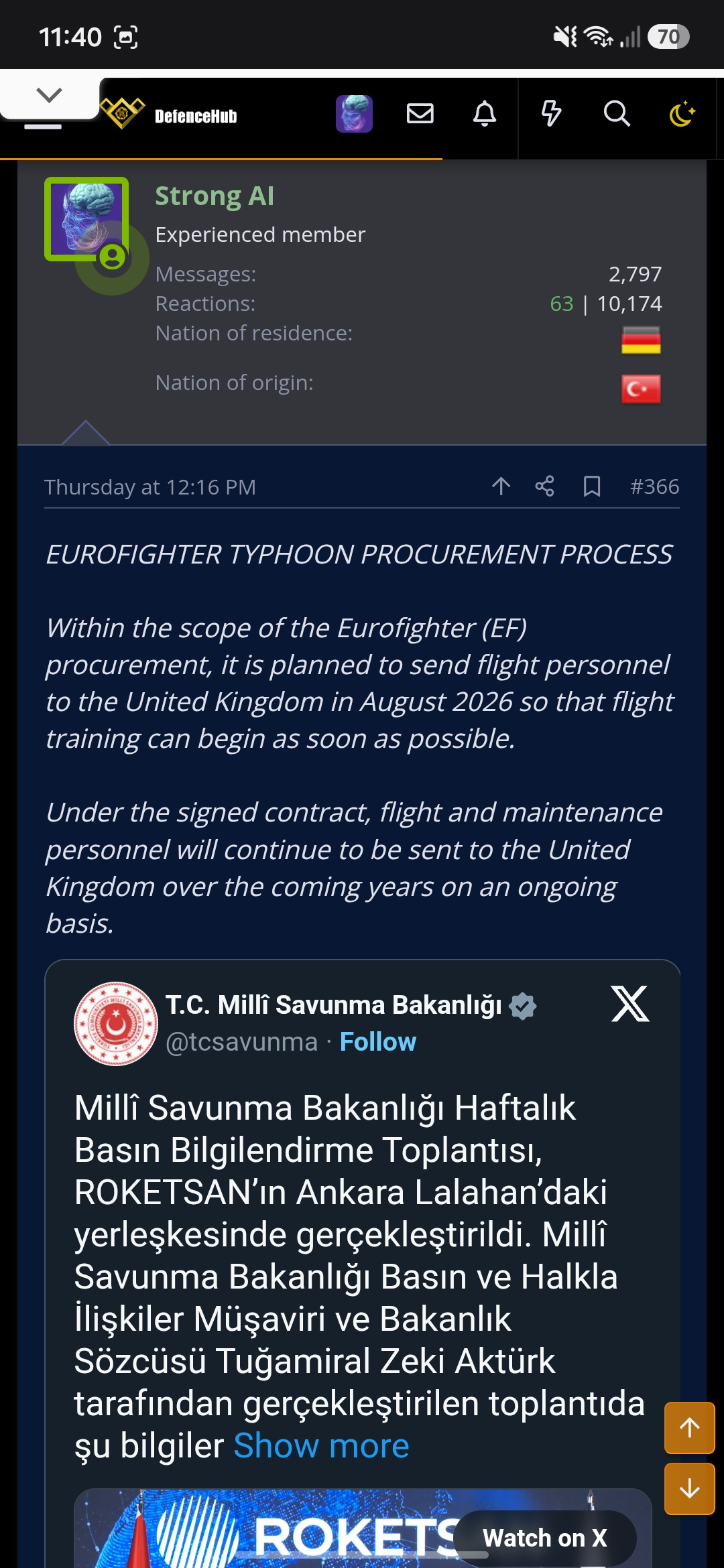Open the account avatar menu in header
Viewport: 724px width, 1568px height.
[354, 114]
